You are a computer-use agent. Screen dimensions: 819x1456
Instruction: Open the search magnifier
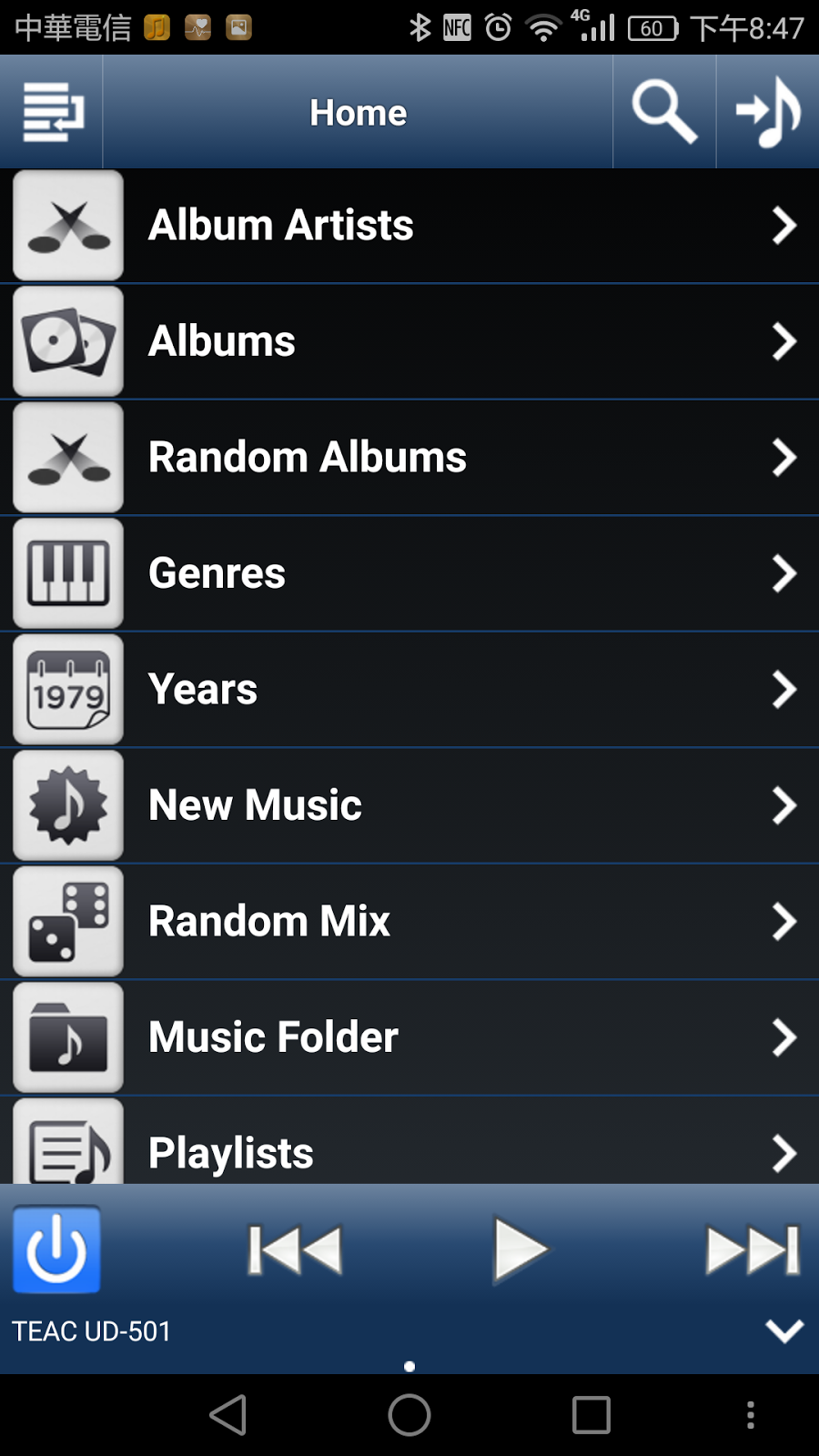[664, 112]
